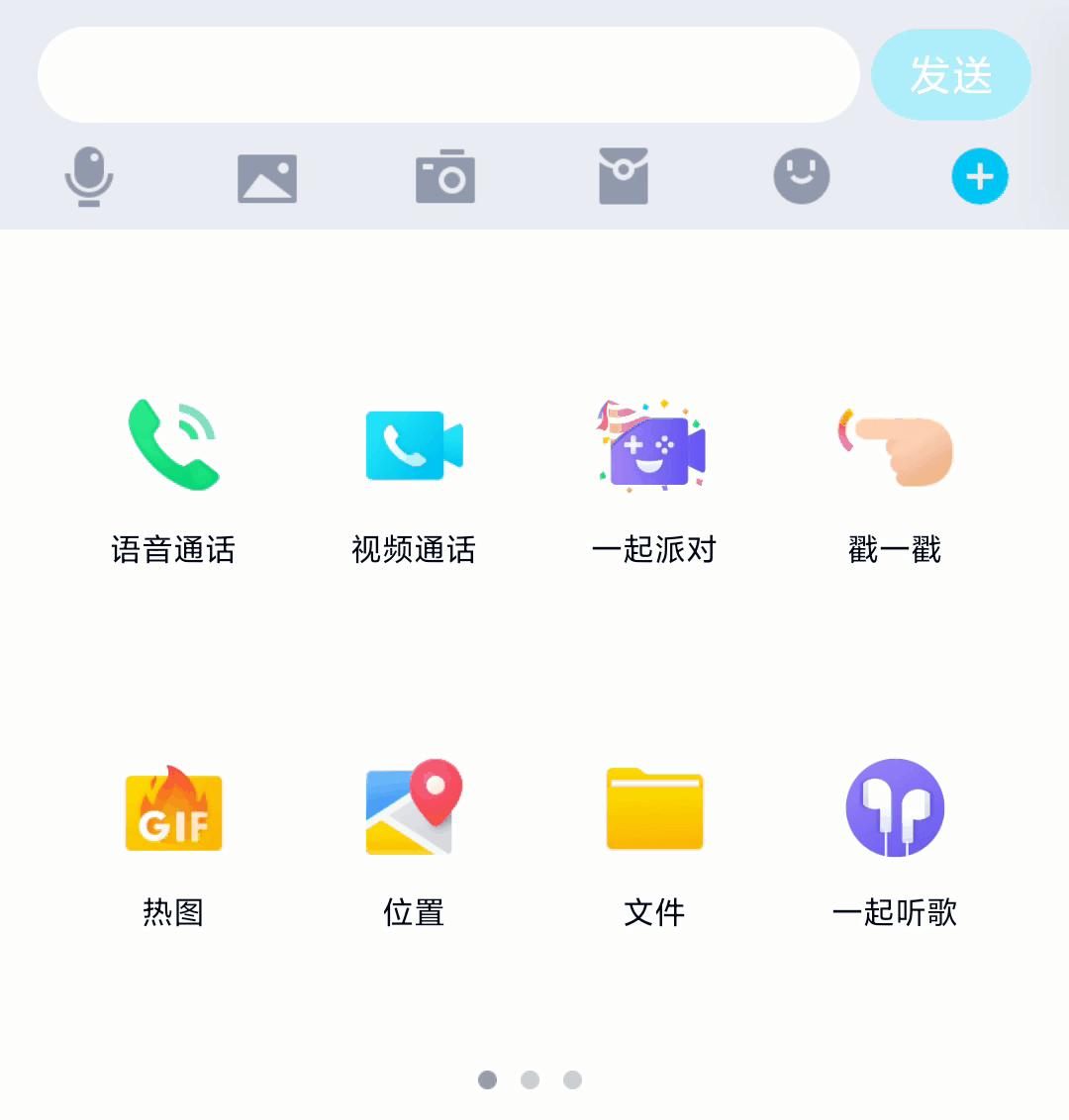The height and width of the screenshot is (1120, 1069).
Task: Collapse the extras panel with the plus icon
Action: (x=980, y=176)
